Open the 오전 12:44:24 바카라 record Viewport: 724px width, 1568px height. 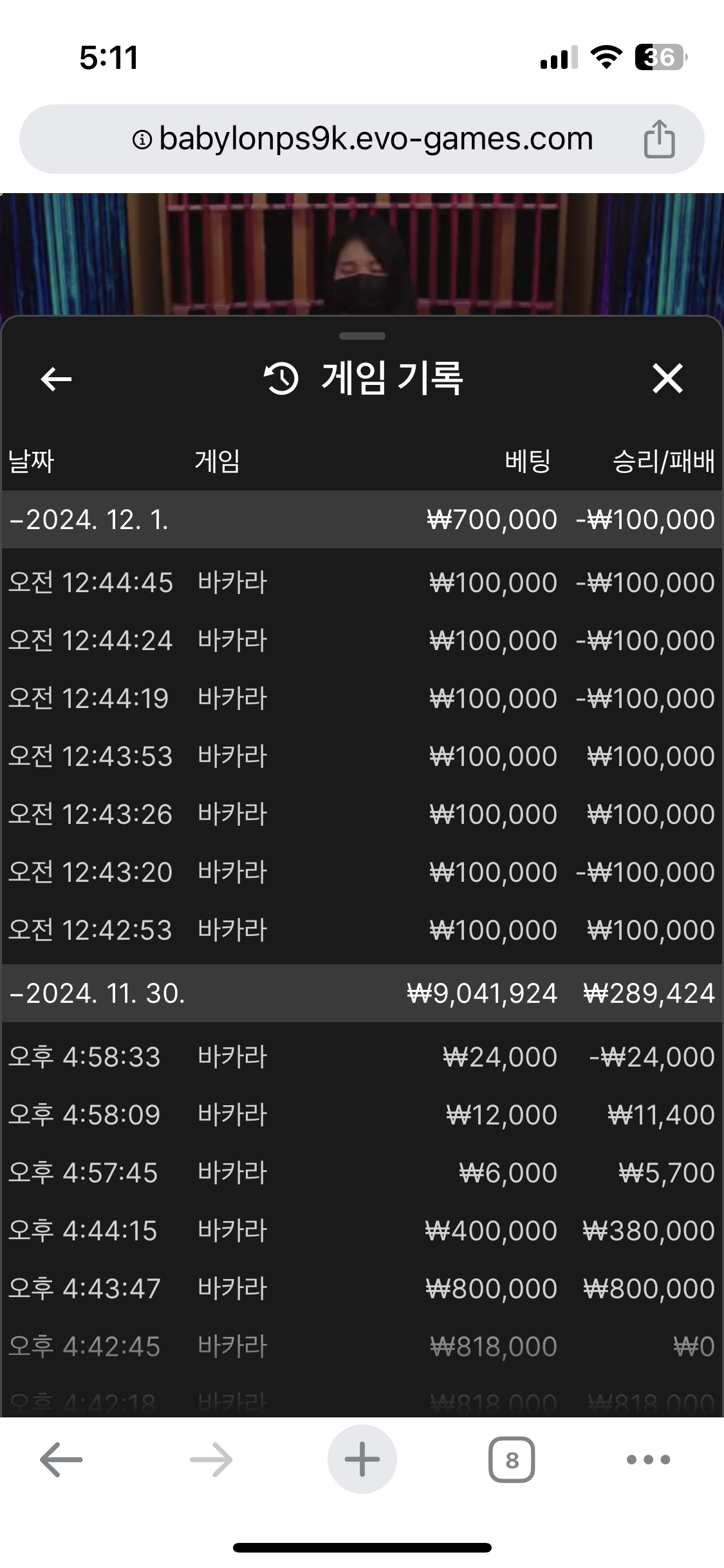[x=362, y=640]
